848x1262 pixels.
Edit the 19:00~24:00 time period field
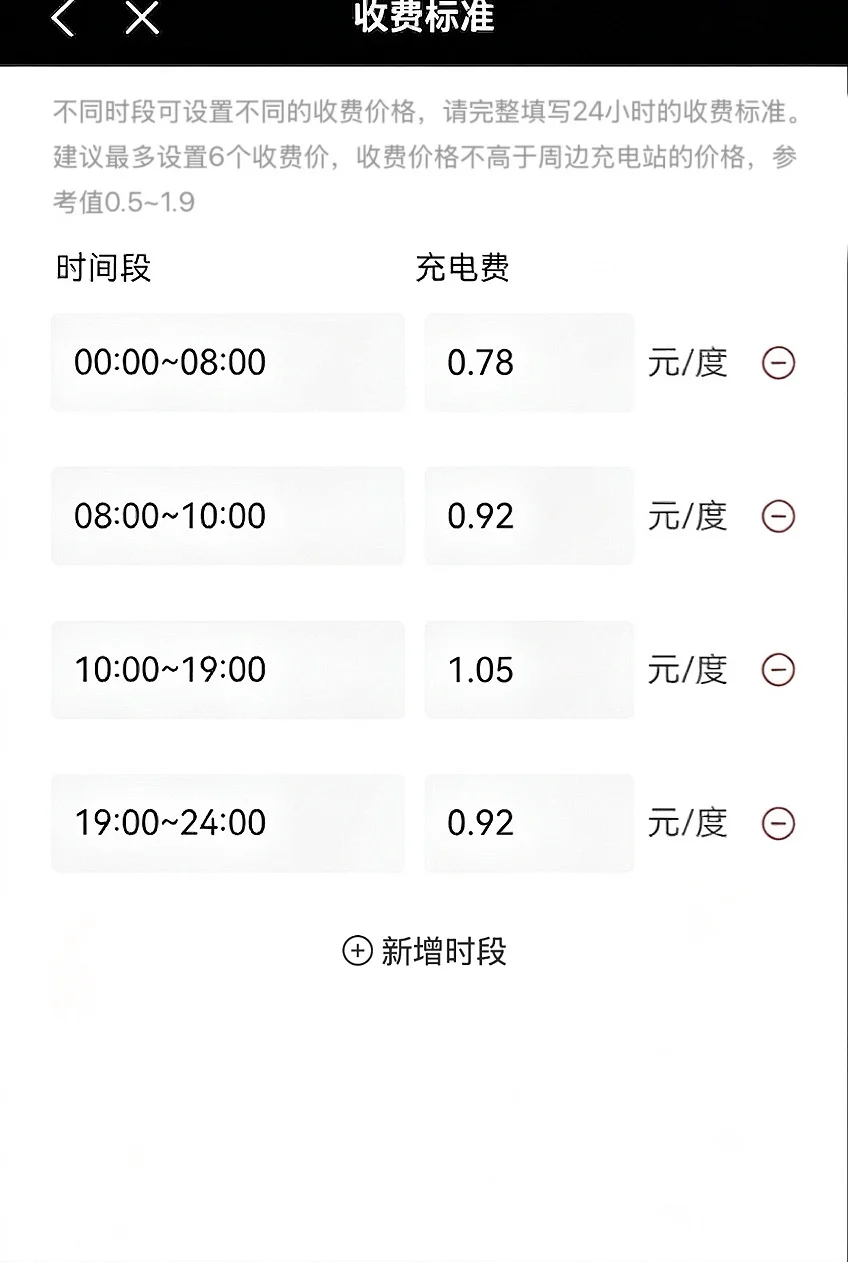pos(228,823)
